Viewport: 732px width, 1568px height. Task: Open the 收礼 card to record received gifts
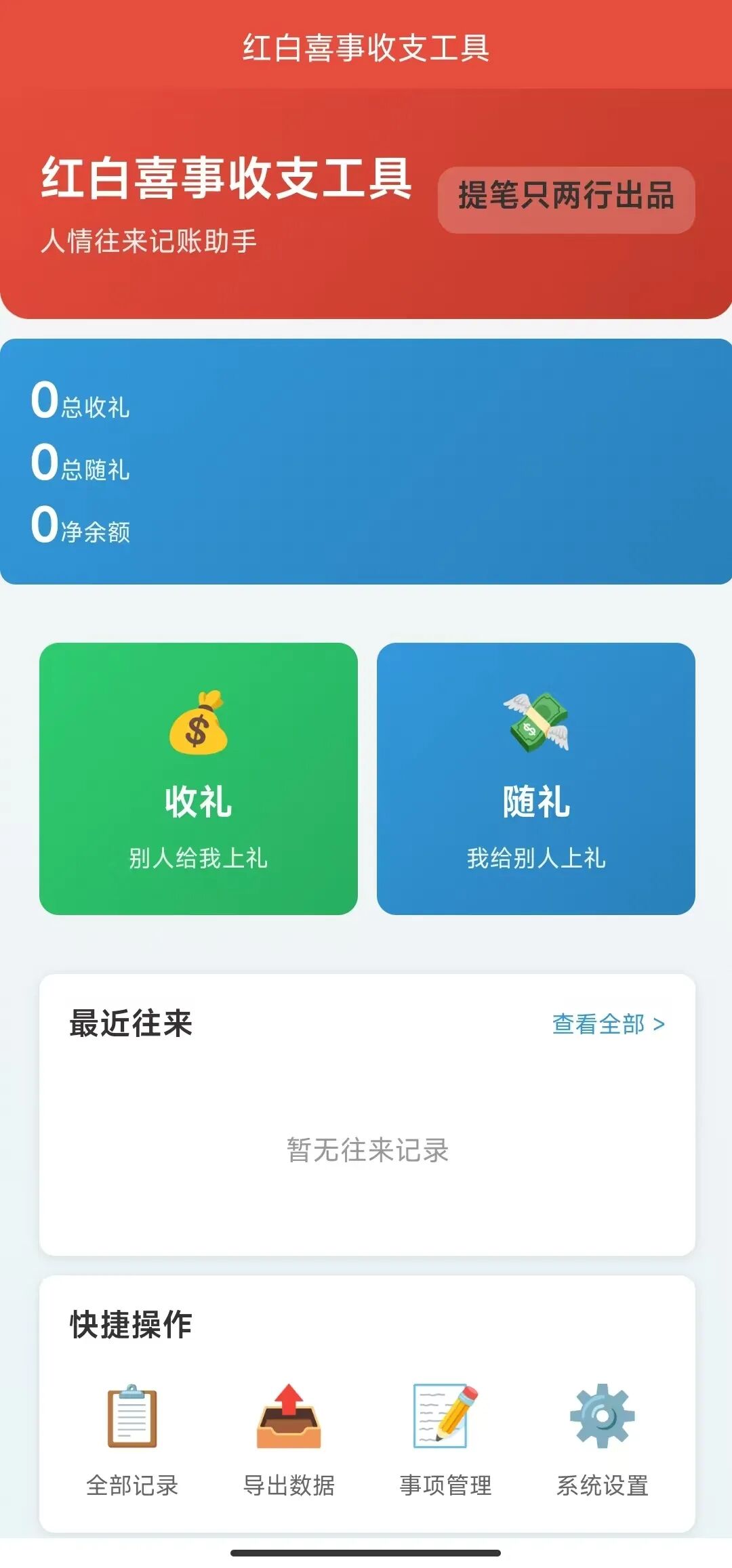(198, 778)
